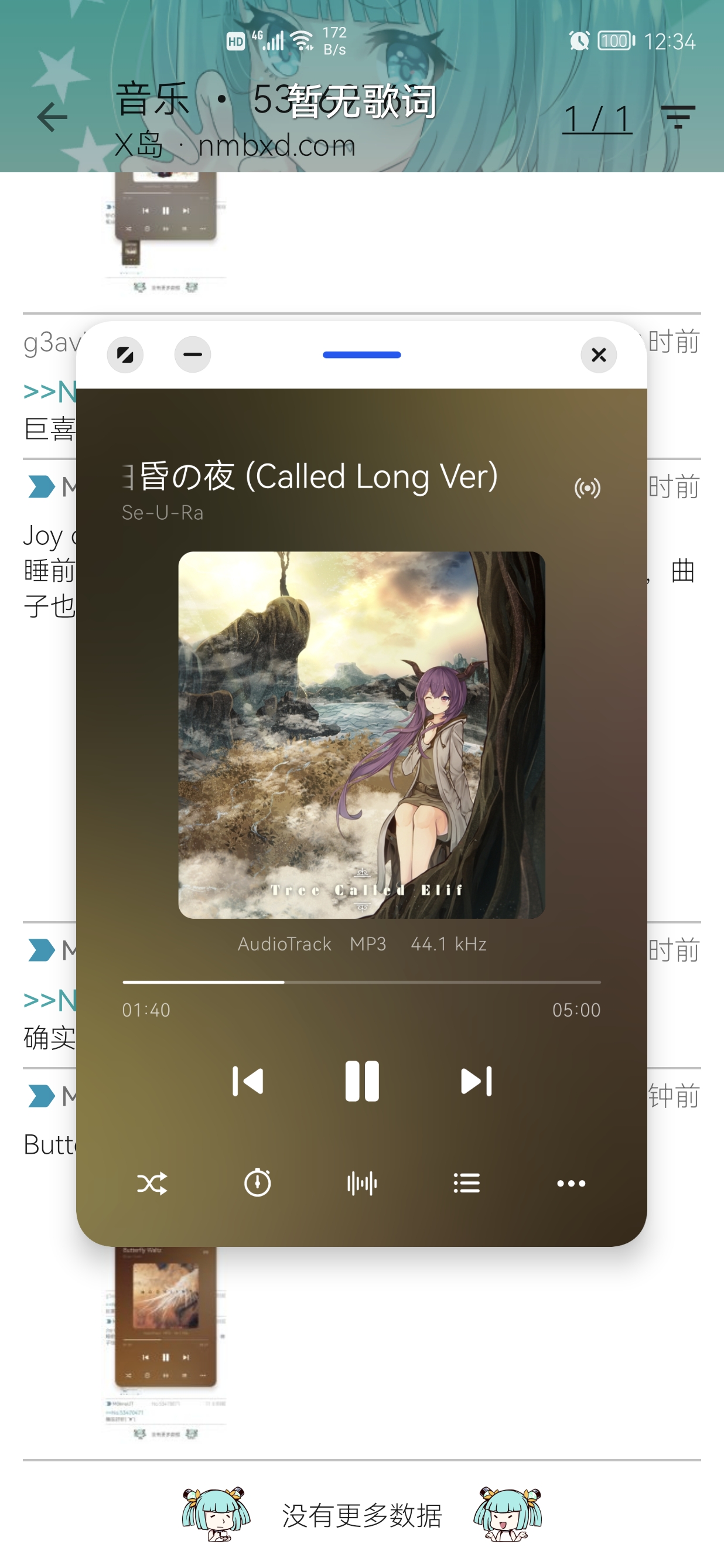This screenshot has width=724, height=1568.
Task: Open the sleep timer
Action: point(257,1183)
